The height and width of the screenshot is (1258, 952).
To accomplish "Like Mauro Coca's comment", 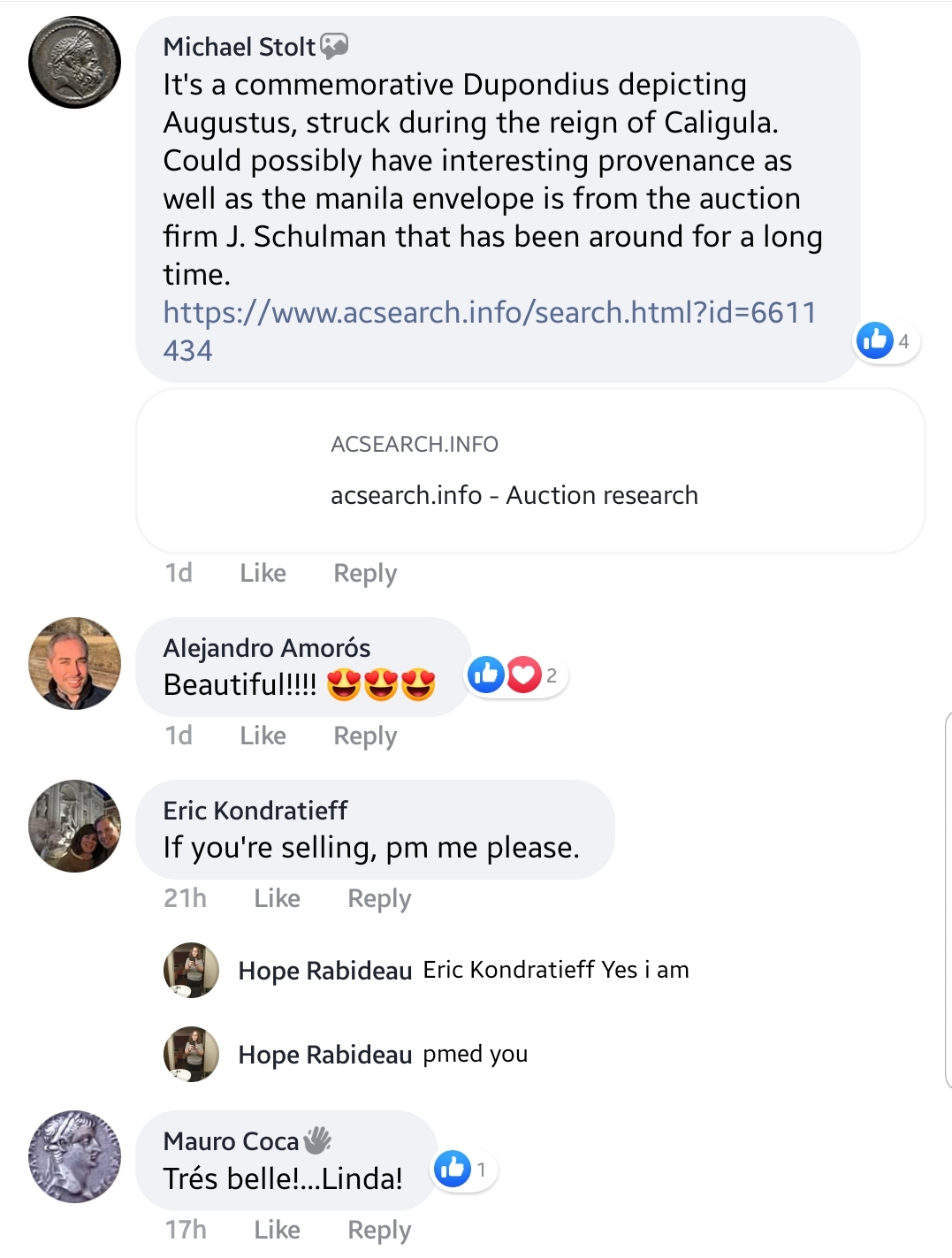I will point(277,1230).
